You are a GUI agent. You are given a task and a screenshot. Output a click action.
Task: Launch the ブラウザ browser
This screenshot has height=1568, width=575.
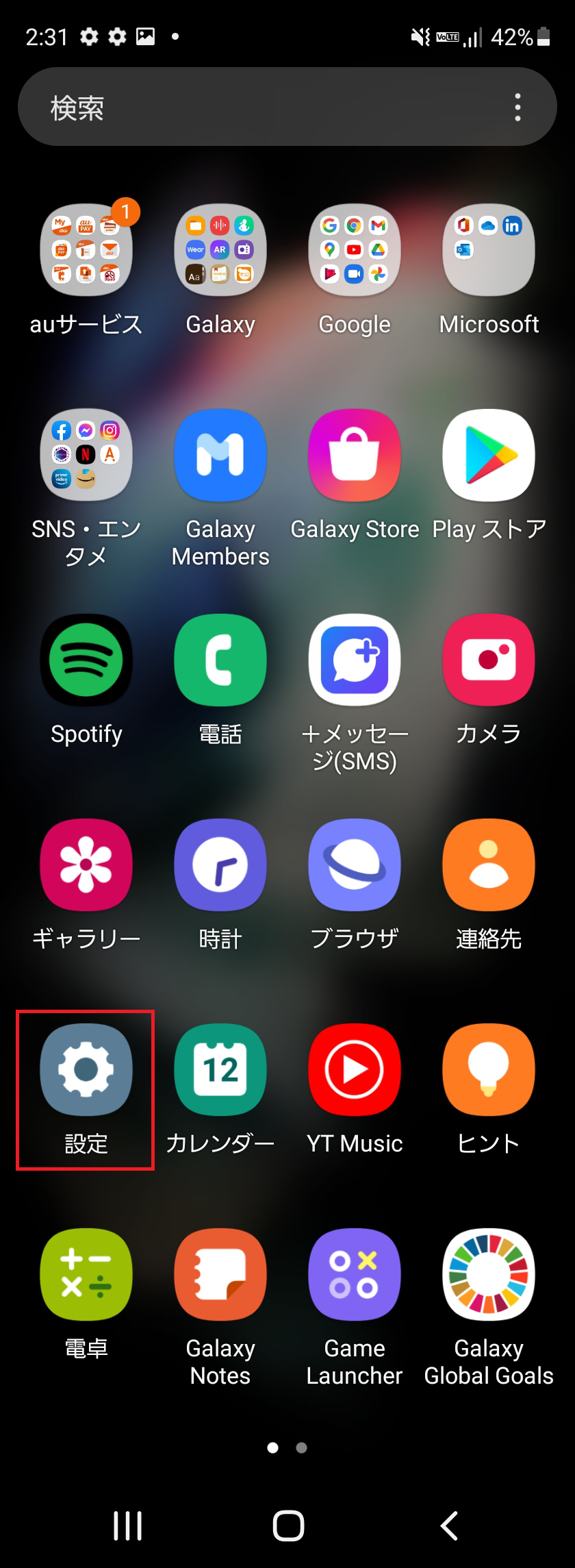(x=354, y=864)
